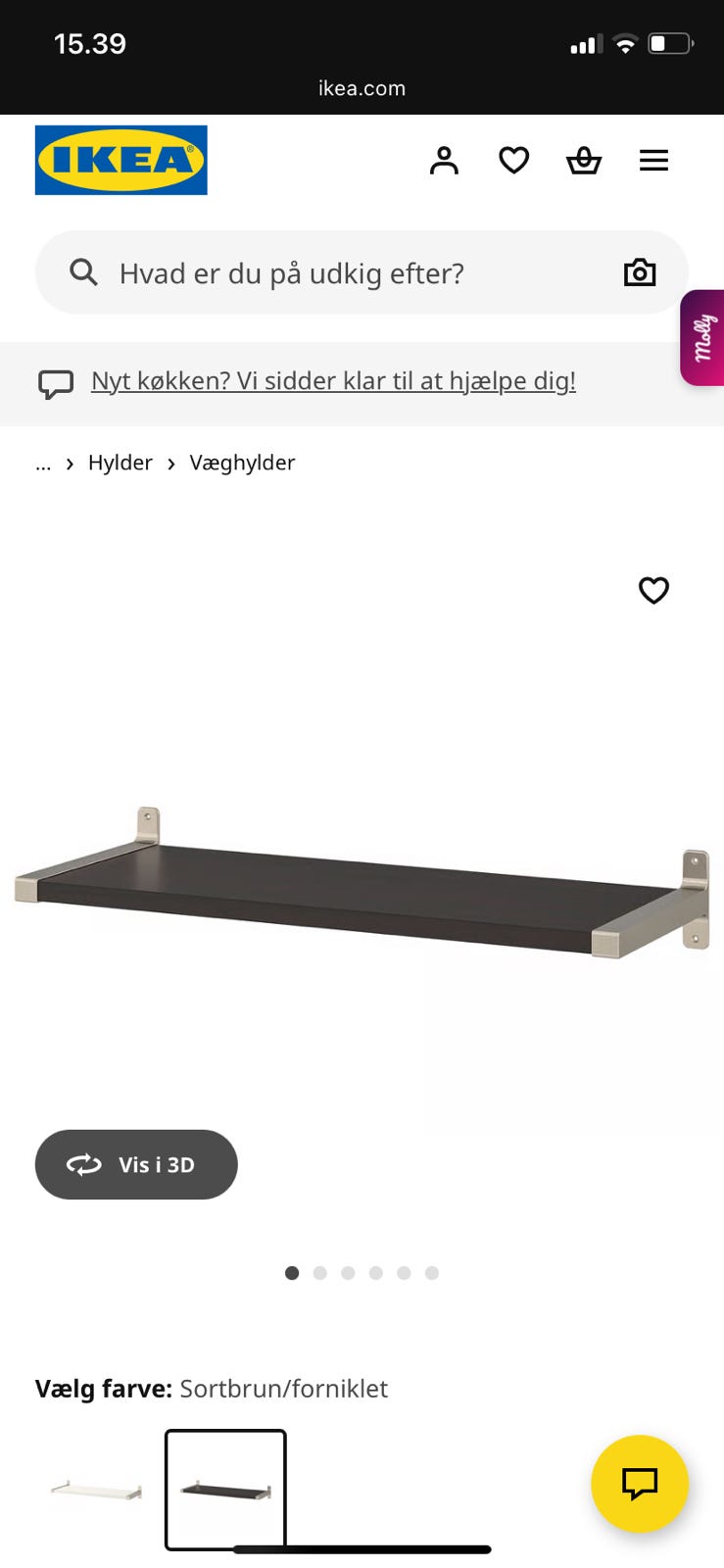Tap the 'Vis i 3D' button
This screenshot has width=724, height=1568.
point(136,1164)
